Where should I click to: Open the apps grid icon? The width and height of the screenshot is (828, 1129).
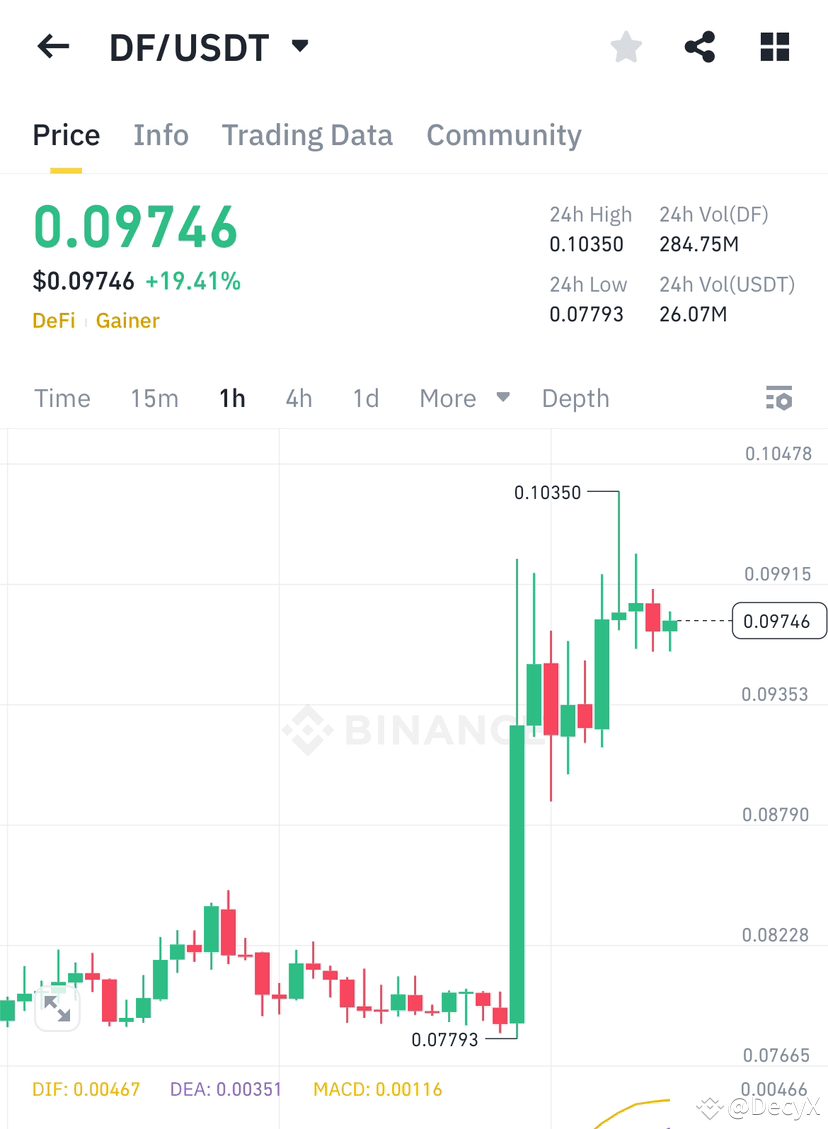[774, 46]
